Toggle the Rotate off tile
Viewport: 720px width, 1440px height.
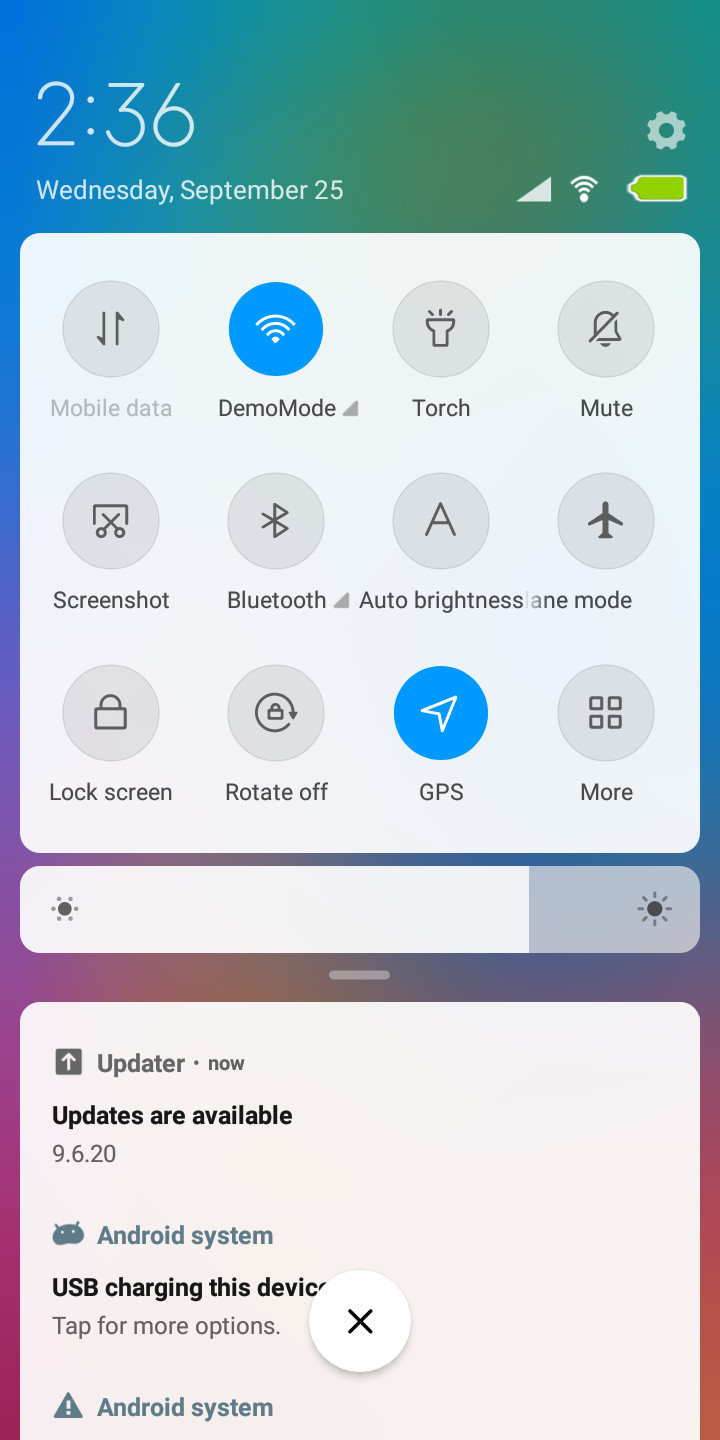[276, 713]
